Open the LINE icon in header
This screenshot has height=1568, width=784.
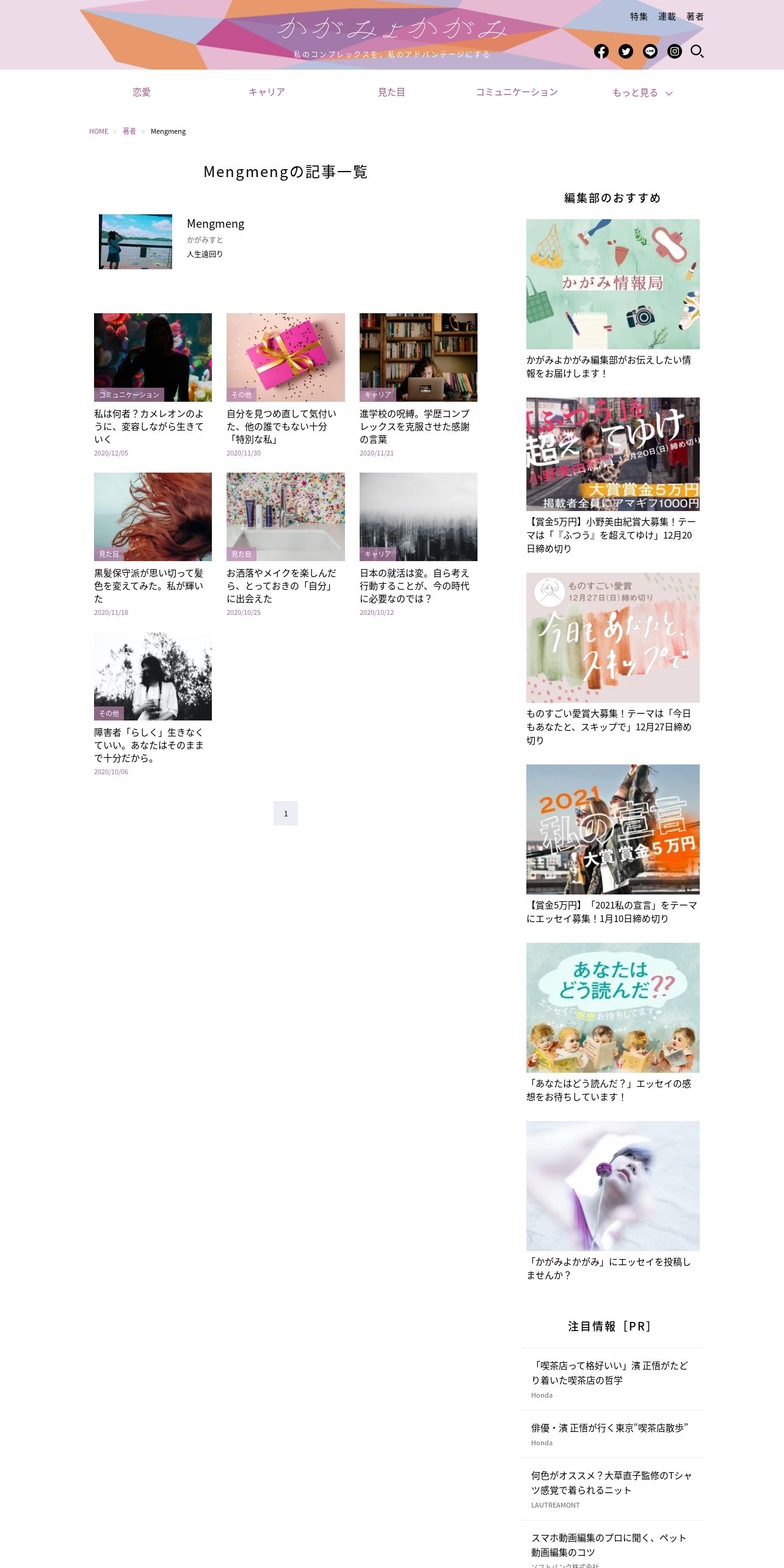click(x=650, y=51)
